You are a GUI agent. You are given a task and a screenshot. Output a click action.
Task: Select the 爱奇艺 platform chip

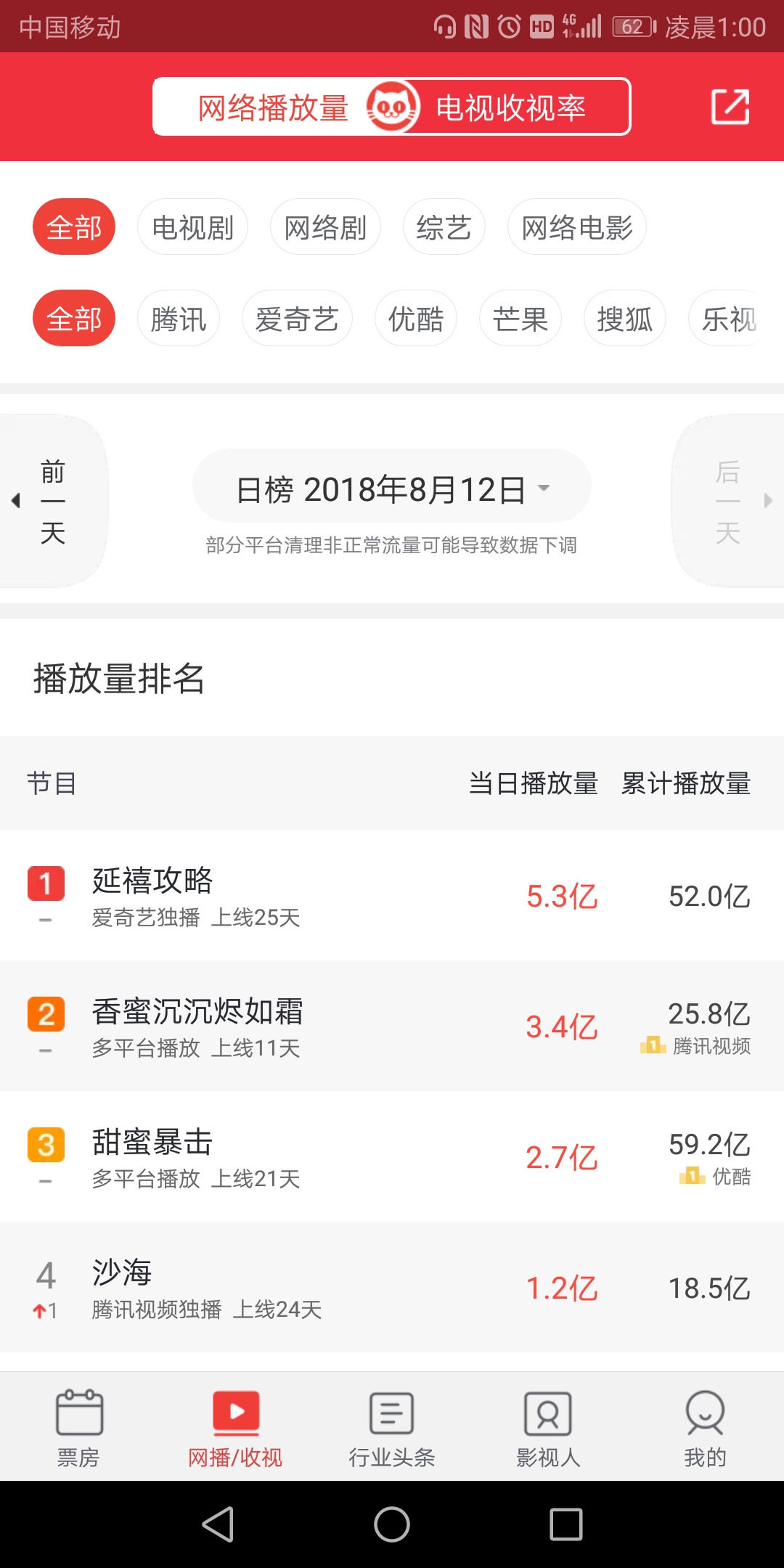[x=297, y=319]
